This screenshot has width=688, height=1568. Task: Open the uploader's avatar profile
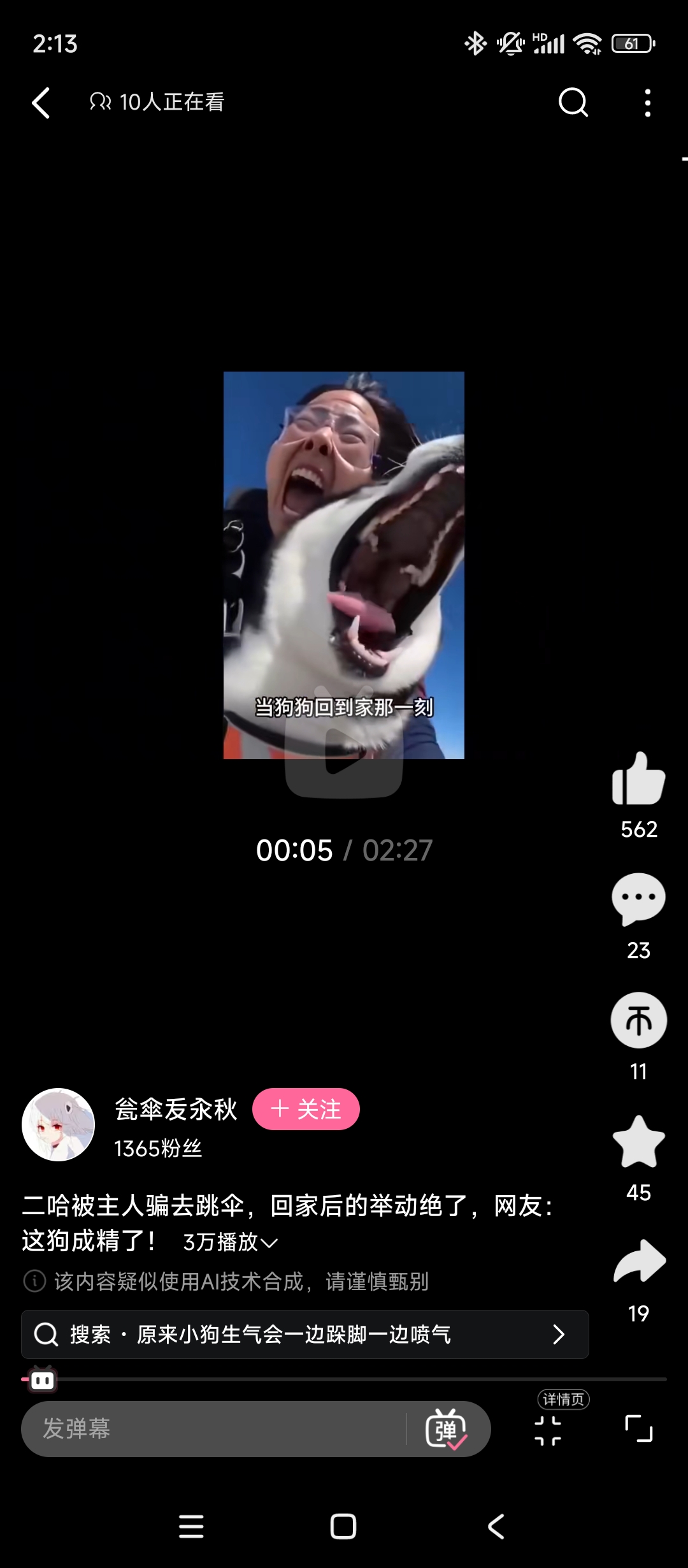click(58, 1124)
